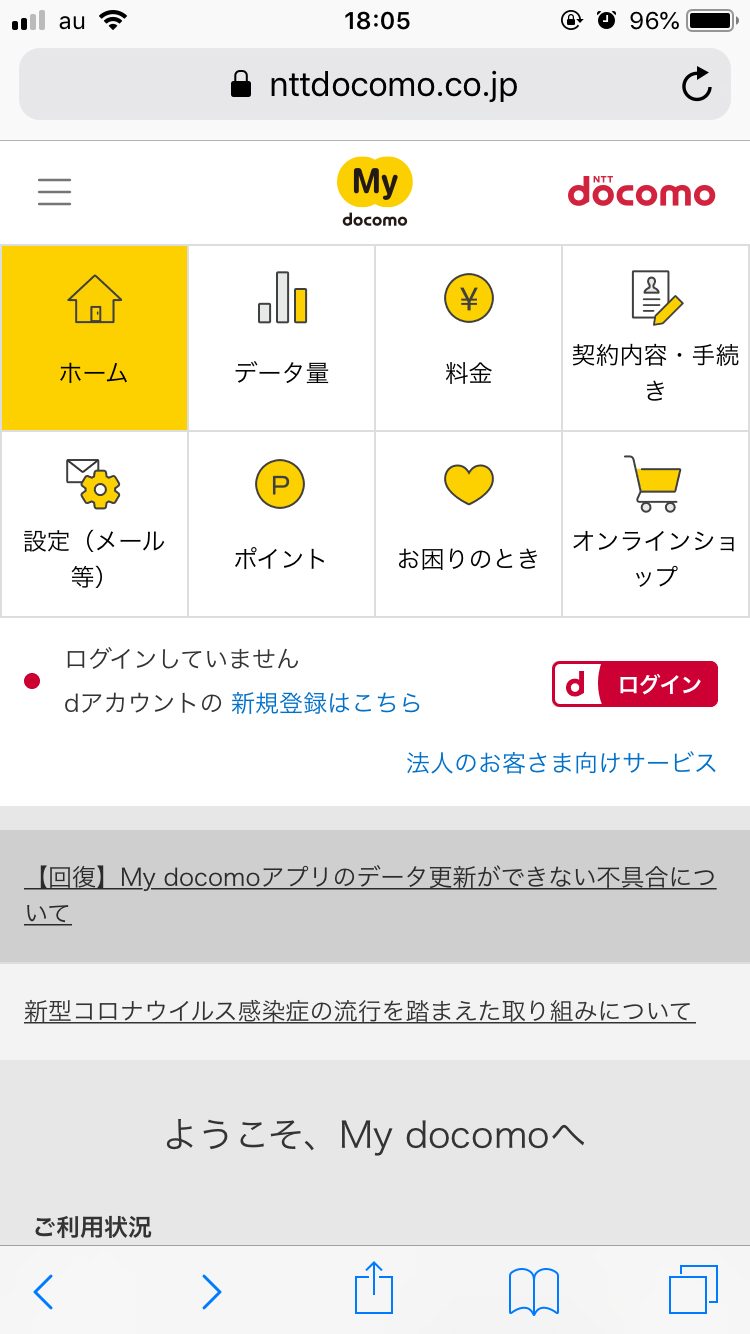Open the hamburger menu
The image size is (750, 1334).
[x=54, y=192]
